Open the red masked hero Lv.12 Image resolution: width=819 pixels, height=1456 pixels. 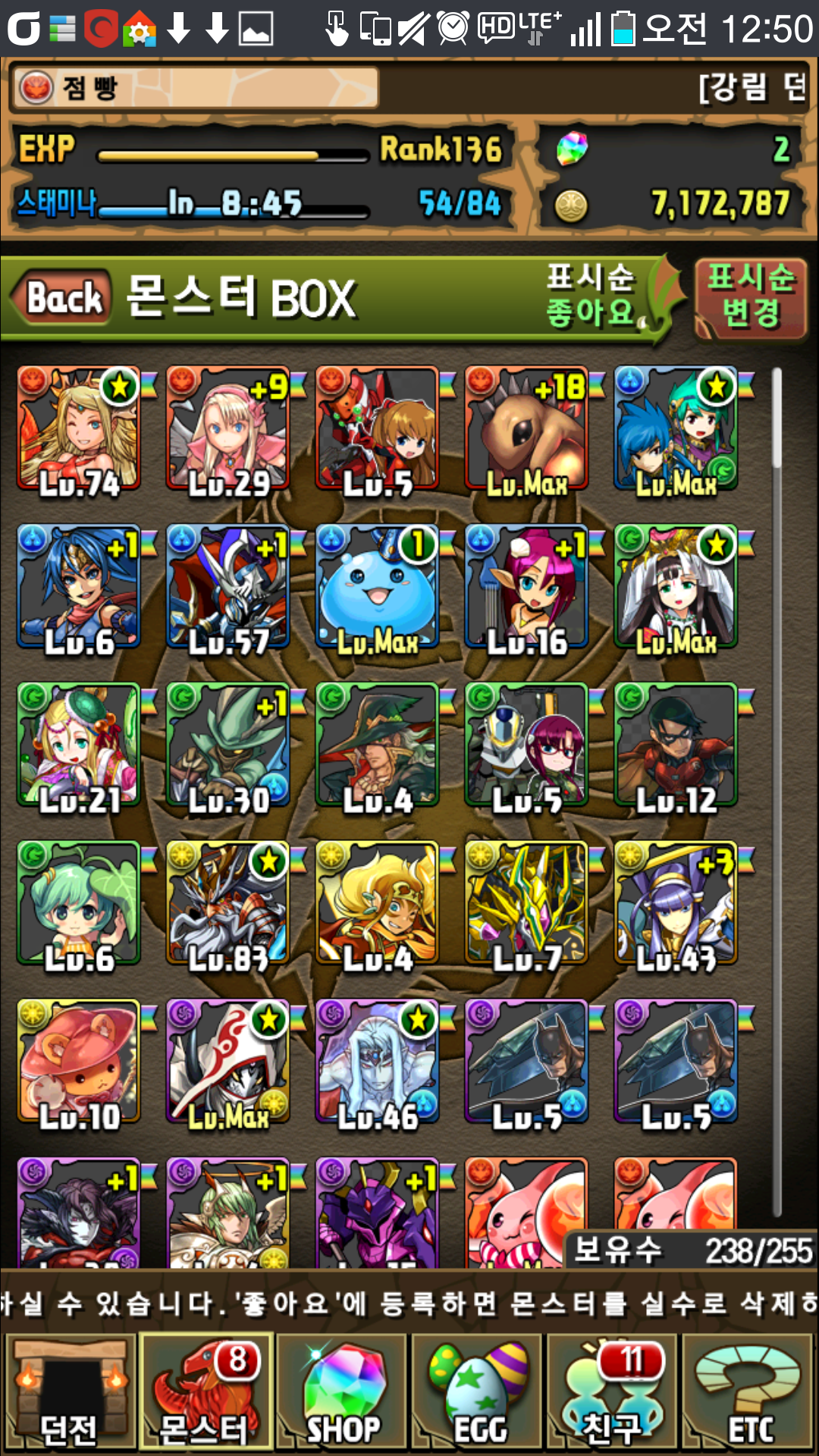676,745
